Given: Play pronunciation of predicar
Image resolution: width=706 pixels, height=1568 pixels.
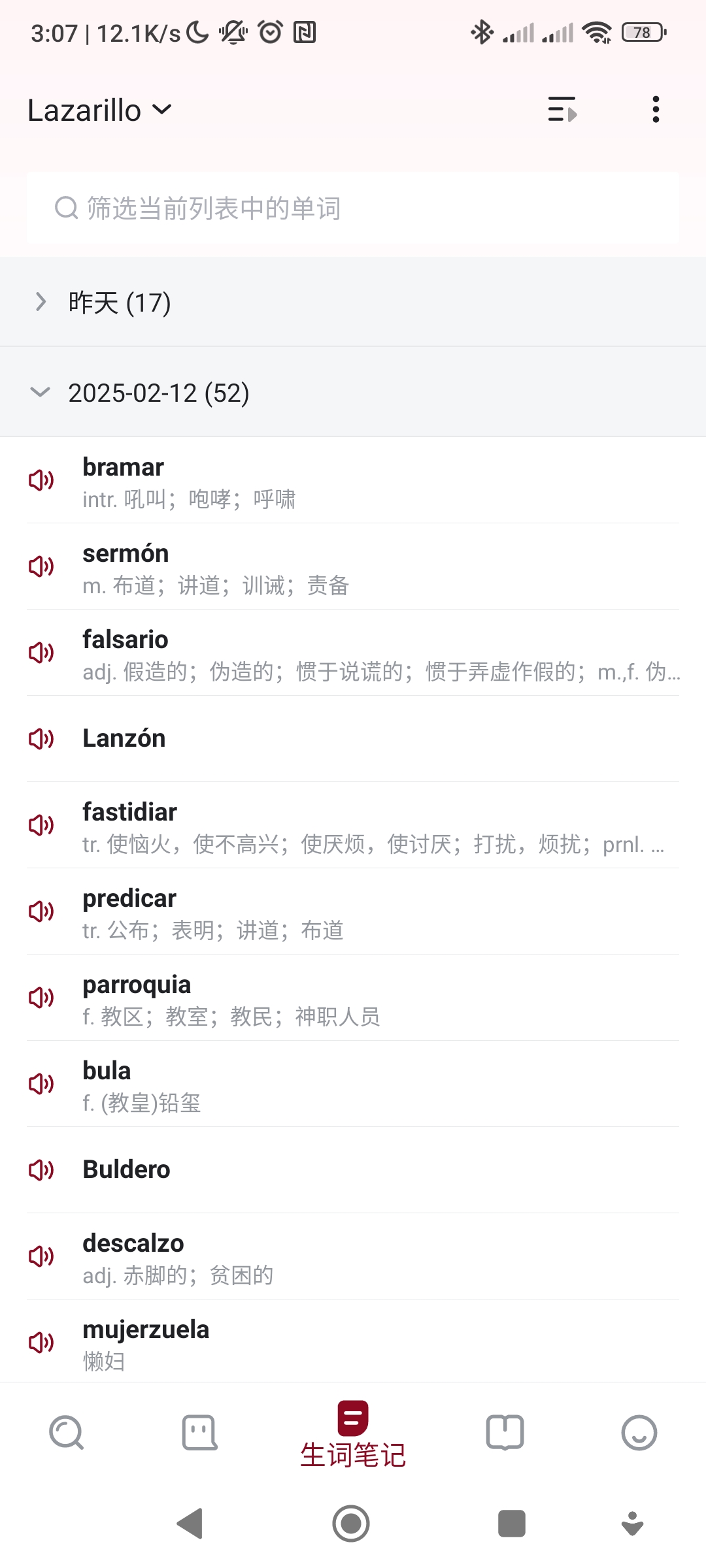Looking at the screenshot, I should [41, 911].
